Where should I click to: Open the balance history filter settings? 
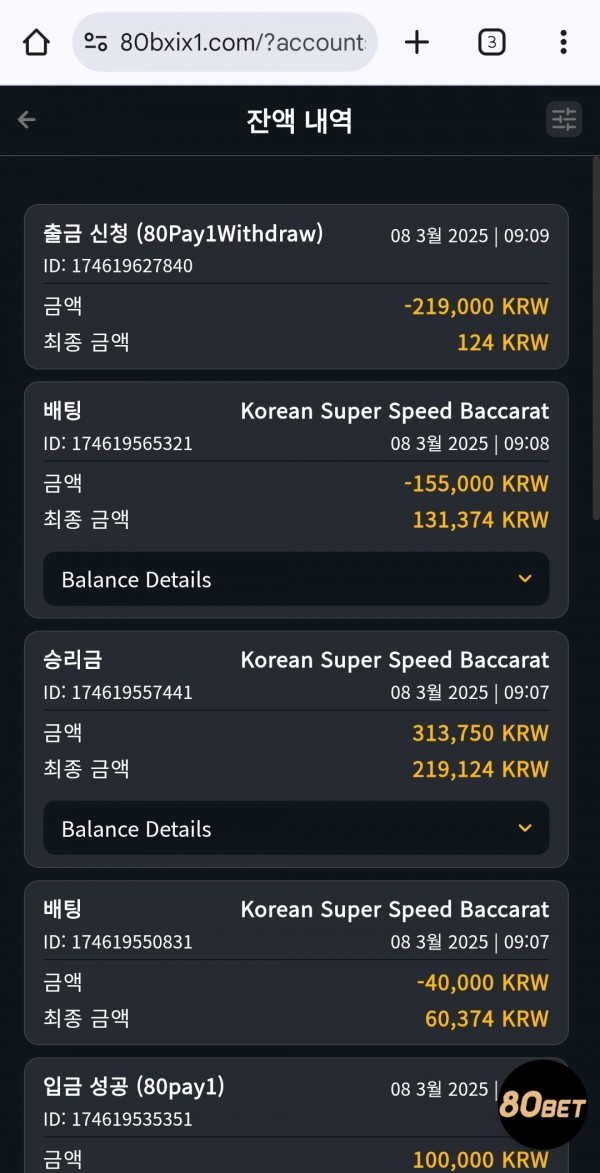click(x=563, y=119)
